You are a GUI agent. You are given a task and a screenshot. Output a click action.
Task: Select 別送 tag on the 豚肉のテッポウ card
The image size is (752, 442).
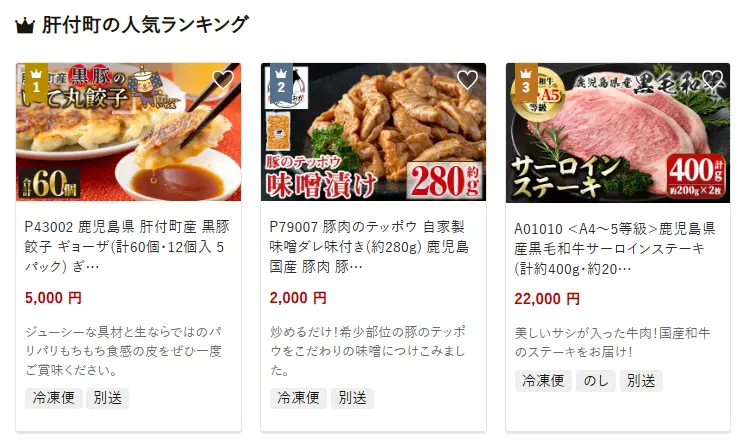click(x=352, y=398)
